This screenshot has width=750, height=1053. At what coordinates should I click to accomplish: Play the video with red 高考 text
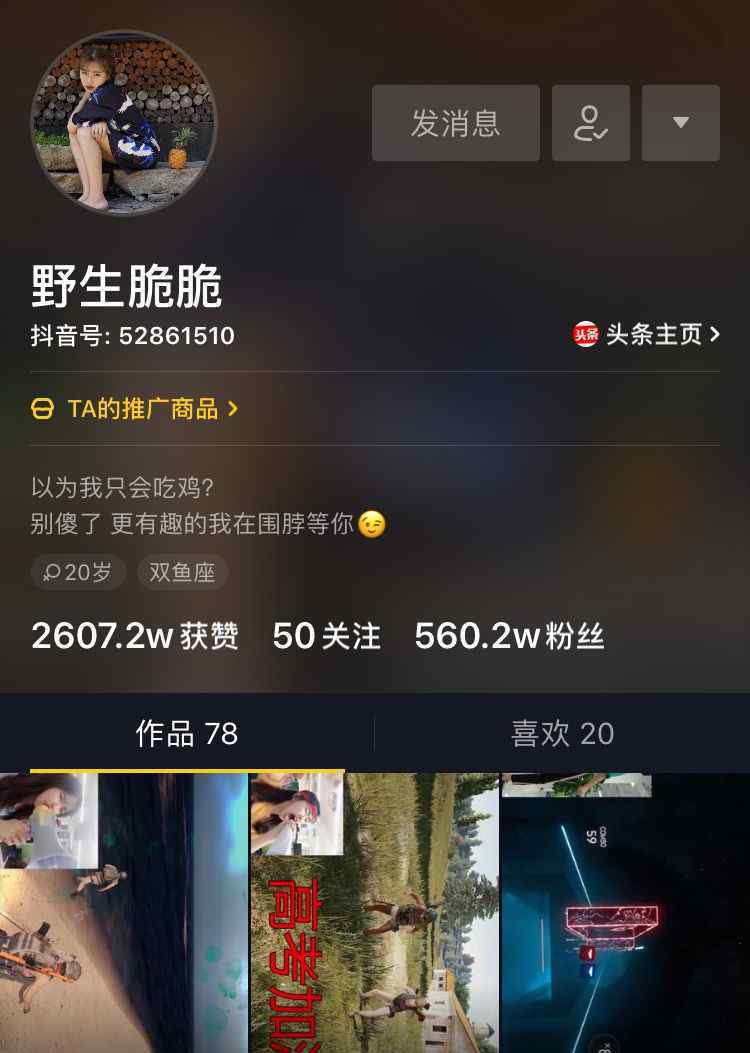click(x=374, y=912)
